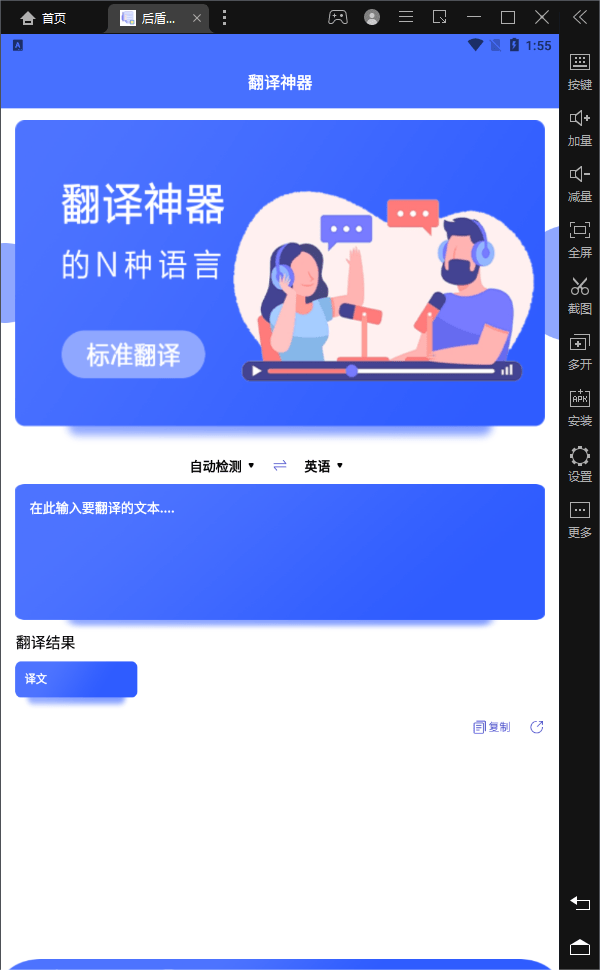Open the 自动检测 source language dropdown
The width and height of the screenshot is (600, 970).
222,466
